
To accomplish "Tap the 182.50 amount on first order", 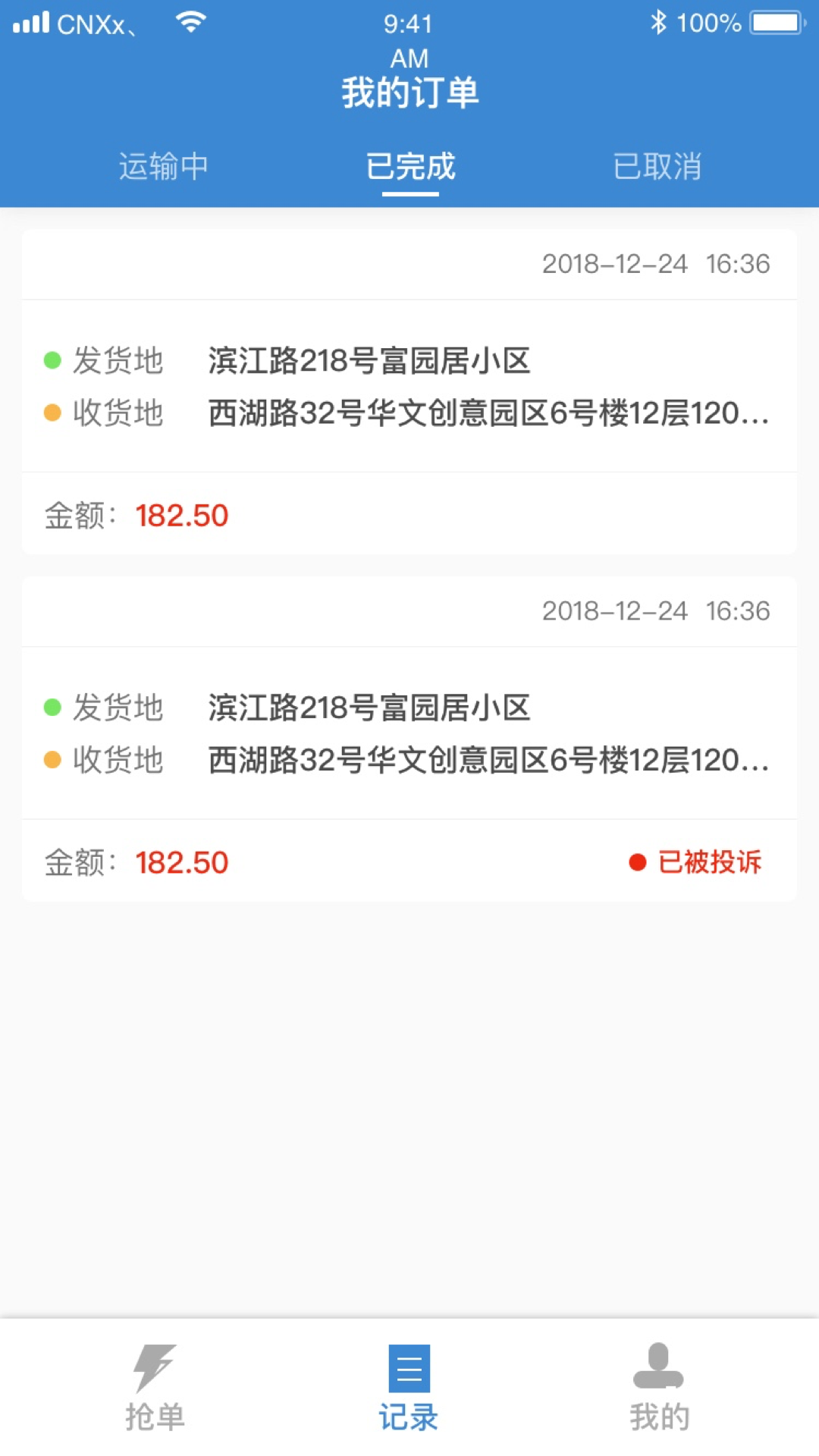I will tap(181, 515).
